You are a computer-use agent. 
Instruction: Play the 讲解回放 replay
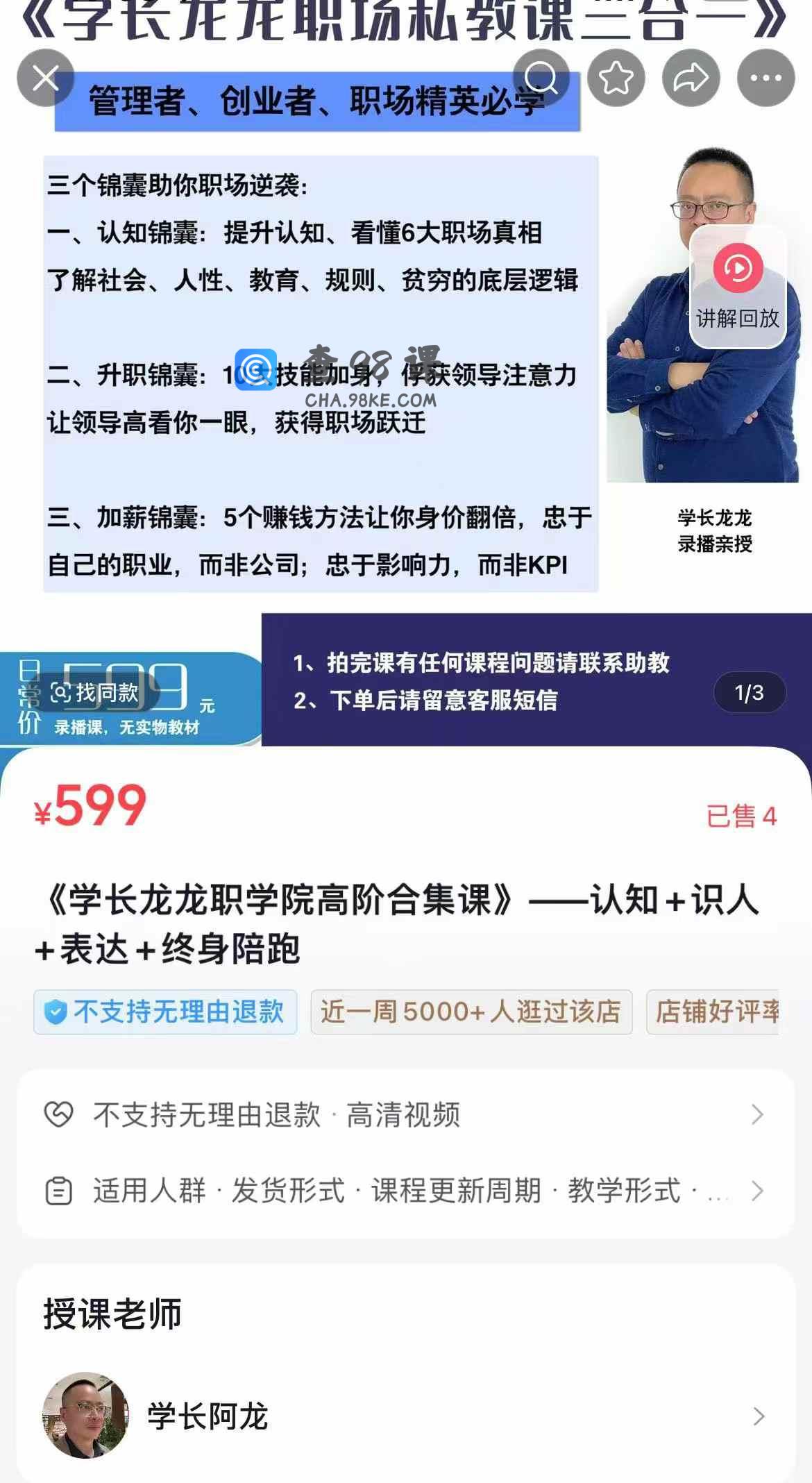pos(738,287)
